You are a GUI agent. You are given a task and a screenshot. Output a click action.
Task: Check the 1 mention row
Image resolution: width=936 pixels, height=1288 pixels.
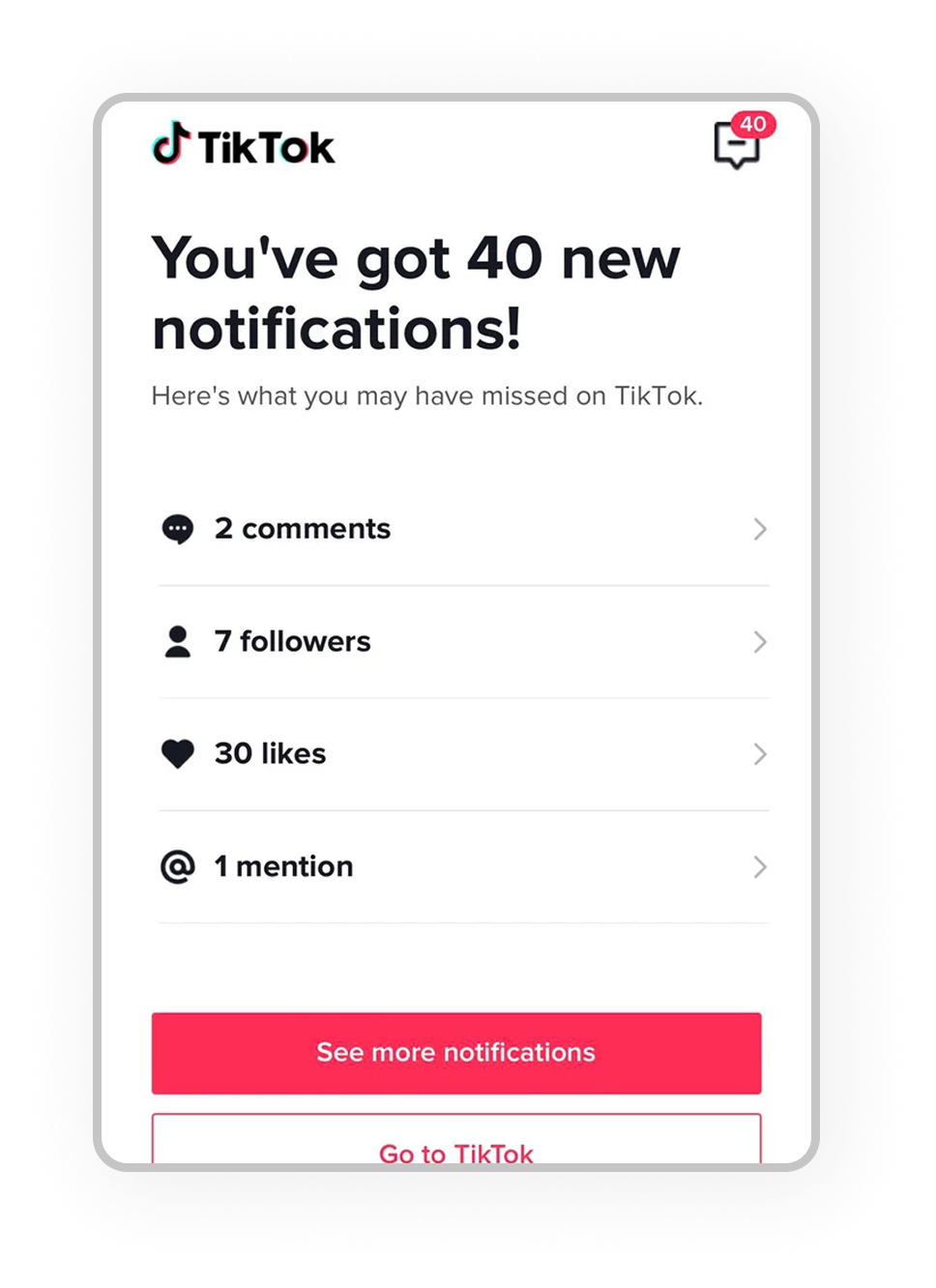point(462,866)
